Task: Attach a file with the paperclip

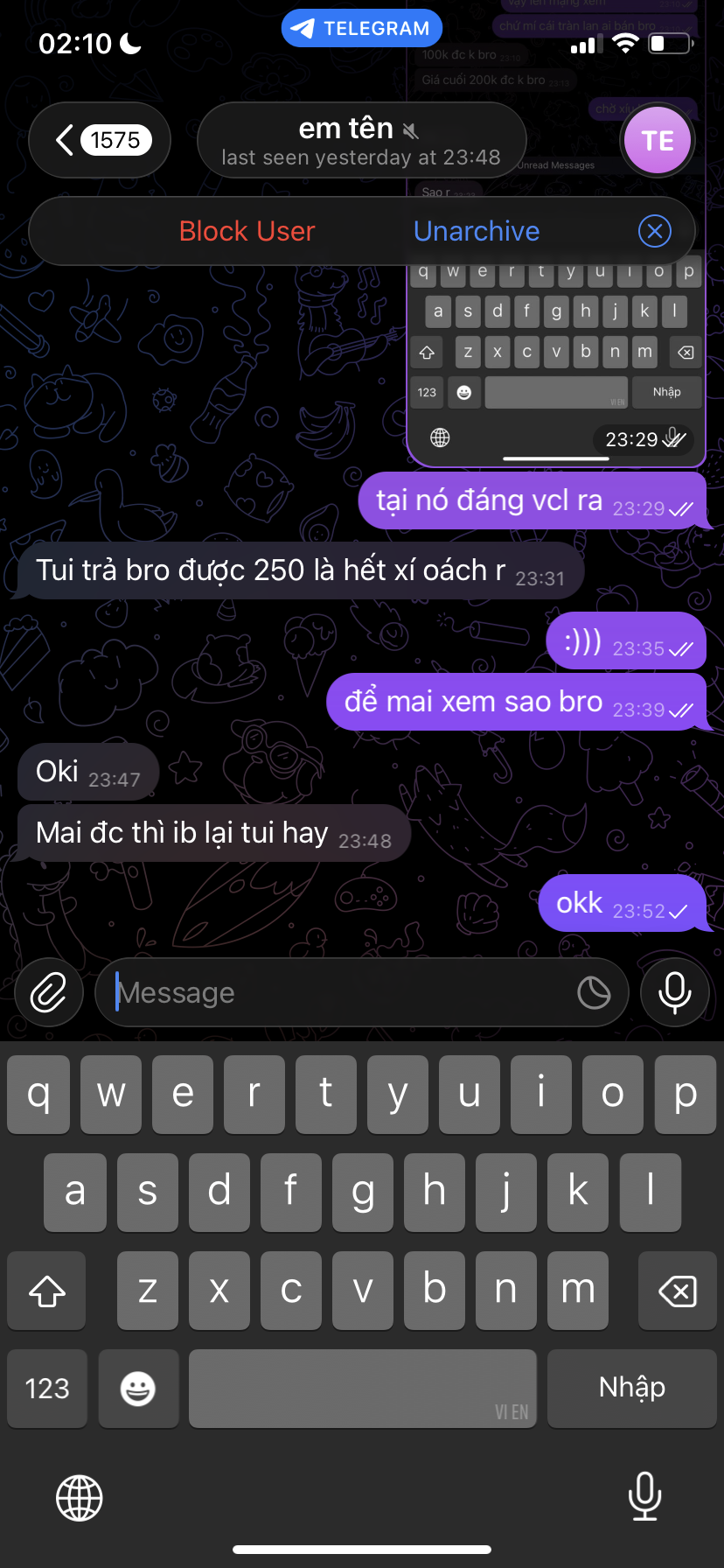Action: coord(49,993)
